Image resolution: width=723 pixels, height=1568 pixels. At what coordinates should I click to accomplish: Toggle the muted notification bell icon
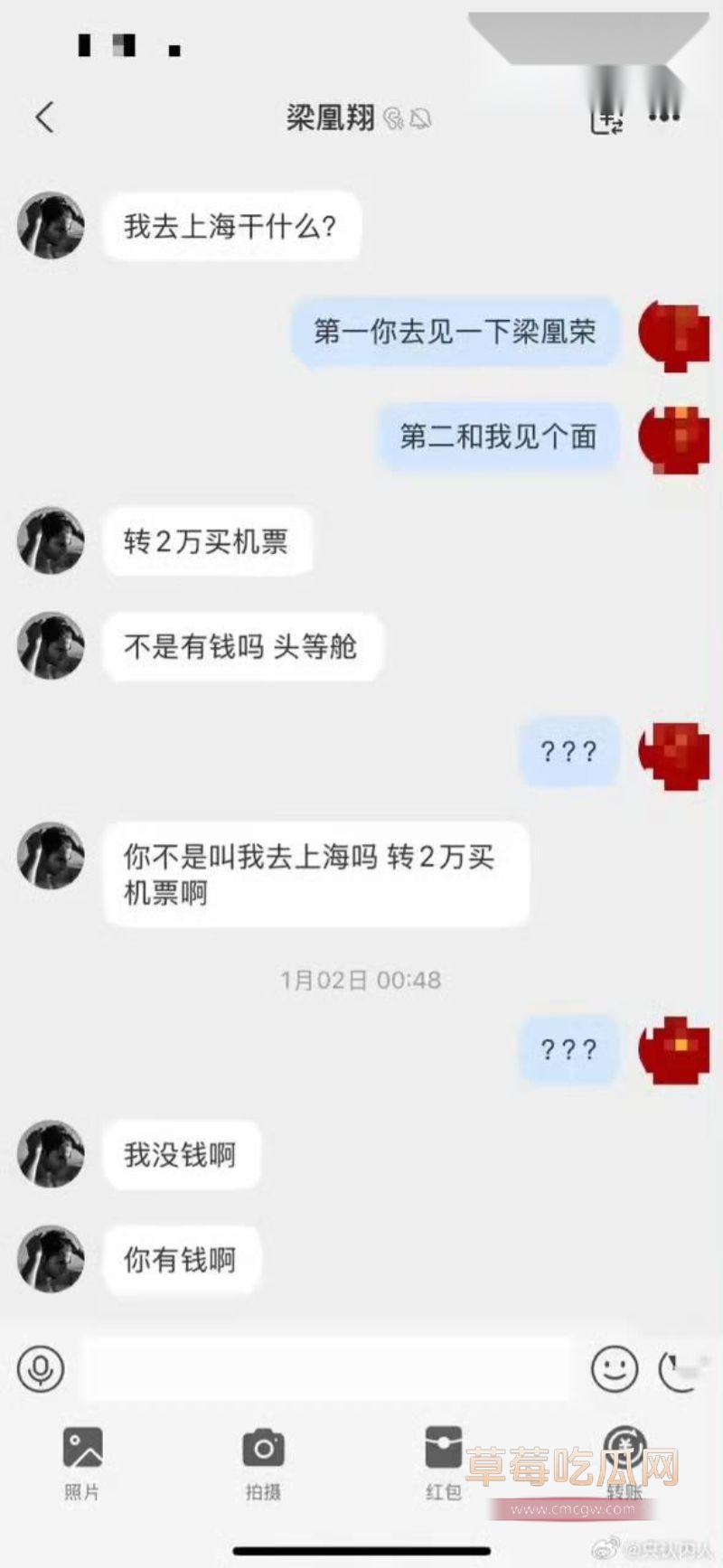click(x=422, y=118)
